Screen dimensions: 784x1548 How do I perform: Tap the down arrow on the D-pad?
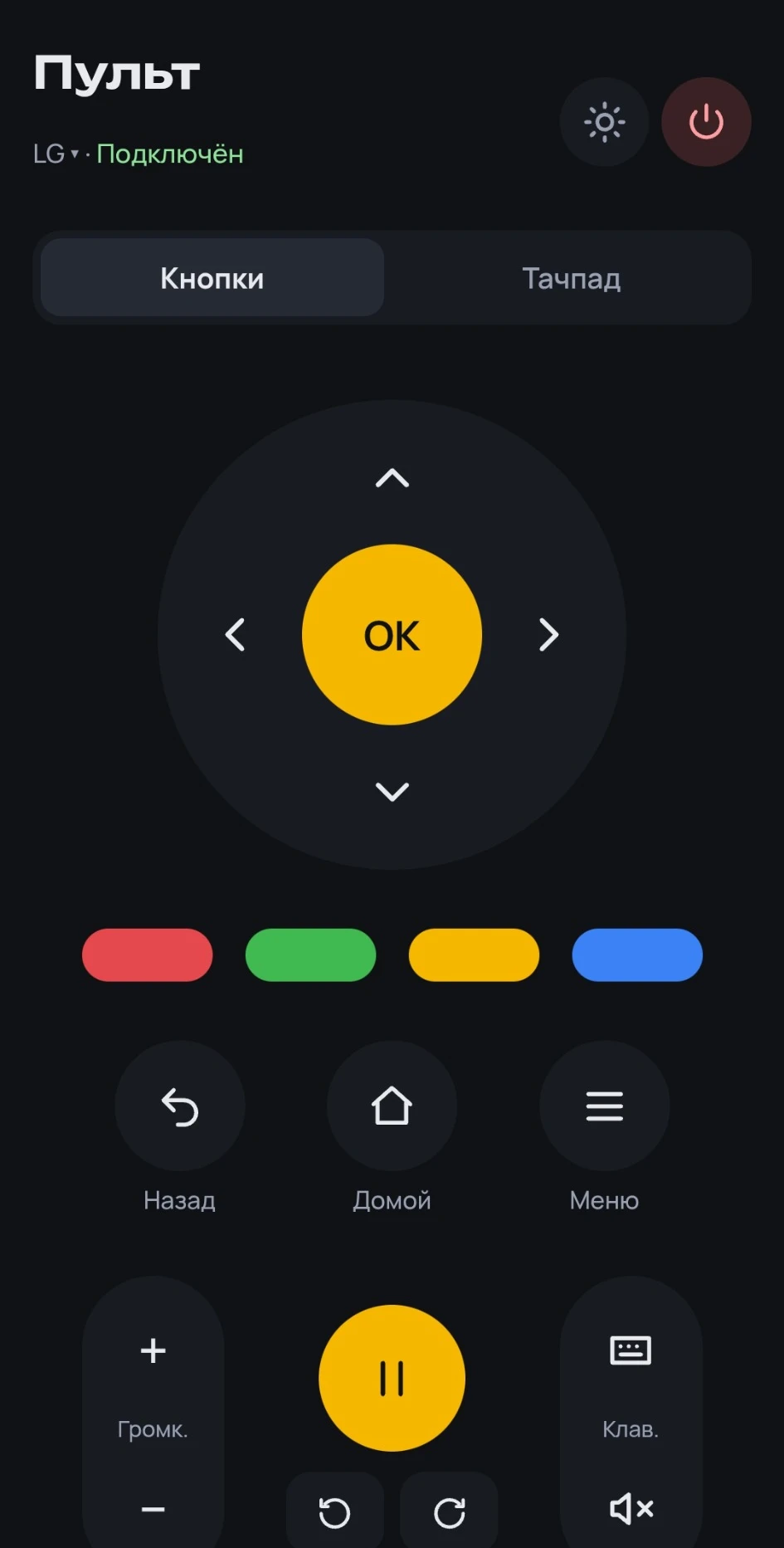392,791
